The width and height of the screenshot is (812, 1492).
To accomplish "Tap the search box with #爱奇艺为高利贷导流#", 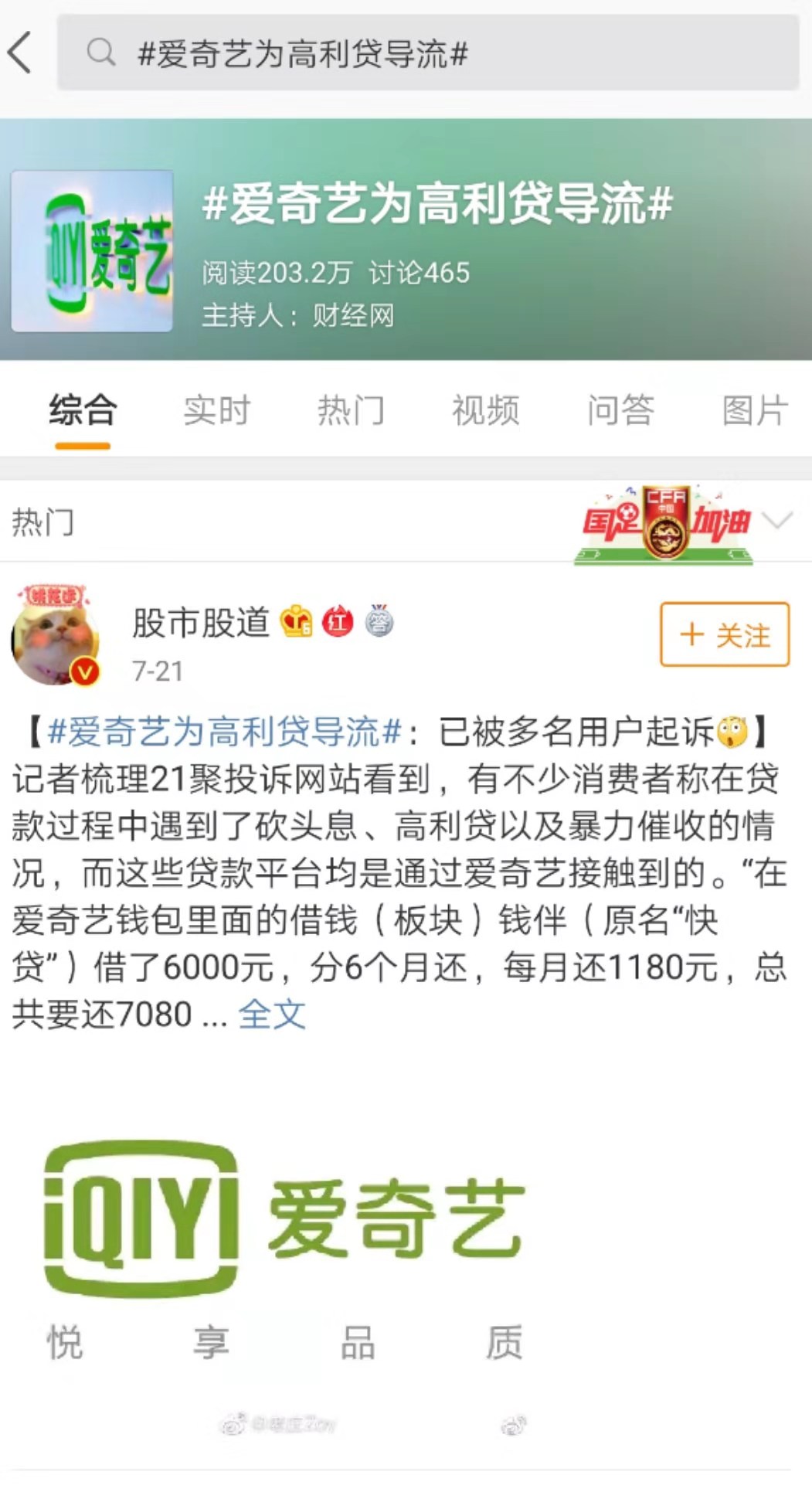I will 428,53.
